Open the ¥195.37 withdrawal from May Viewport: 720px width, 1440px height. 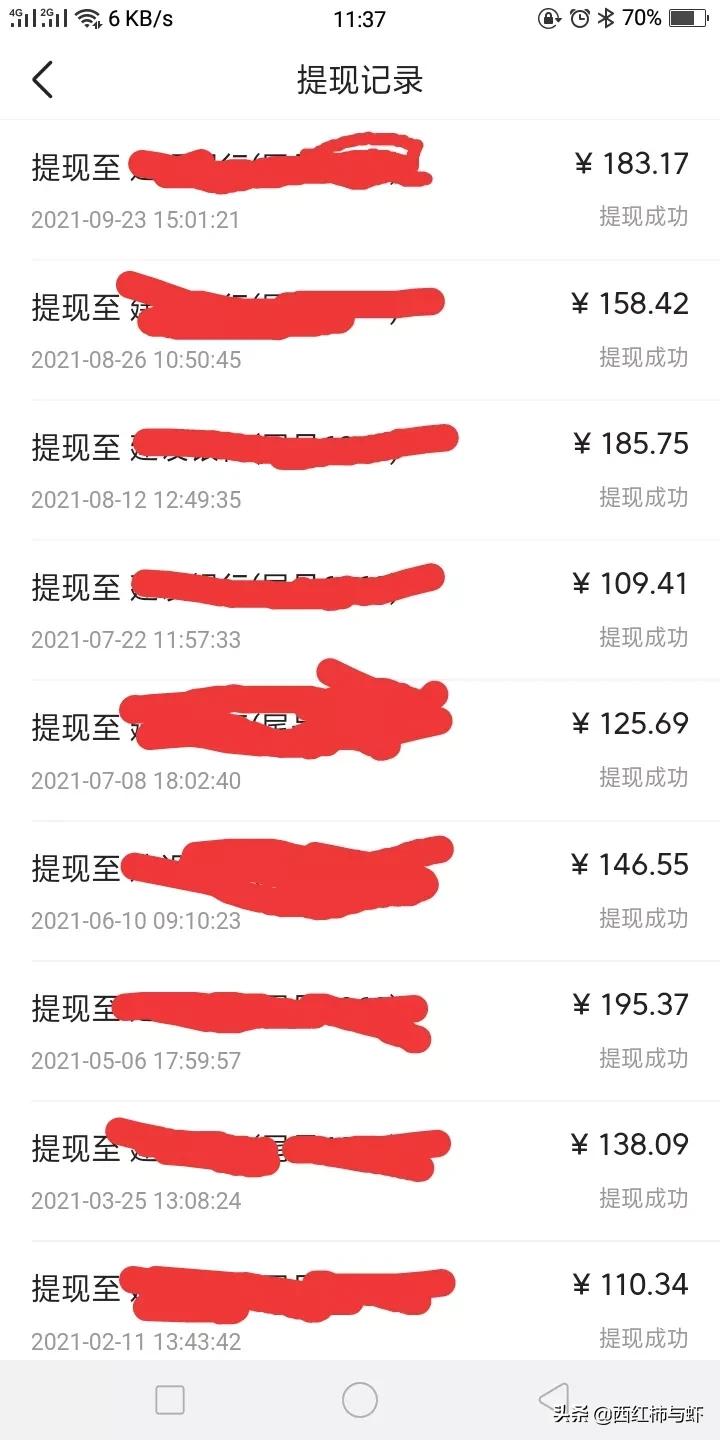(x=360, y=1025)
